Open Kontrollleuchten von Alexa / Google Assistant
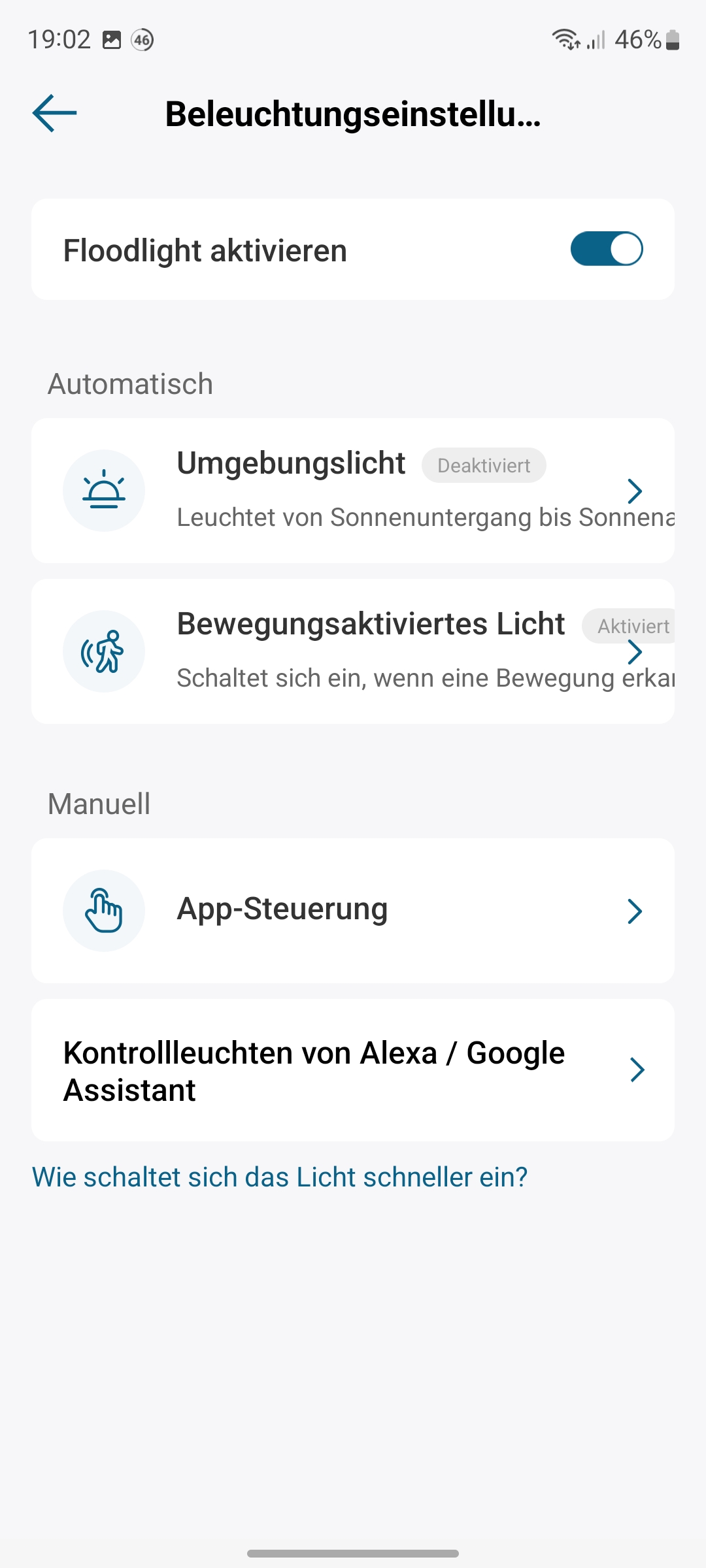 (353, 1070)
